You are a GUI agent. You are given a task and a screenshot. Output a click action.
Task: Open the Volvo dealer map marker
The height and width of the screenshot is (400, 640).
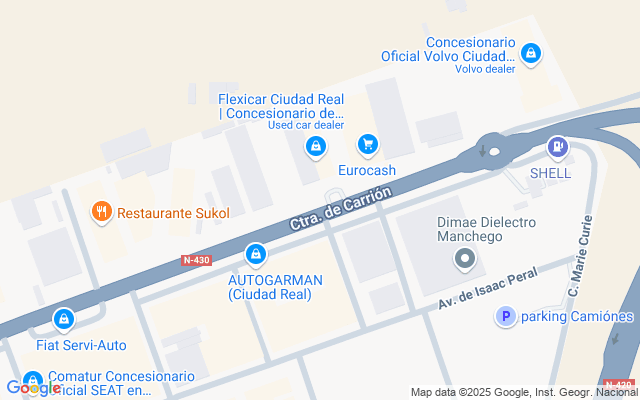(x=531, y=54)
